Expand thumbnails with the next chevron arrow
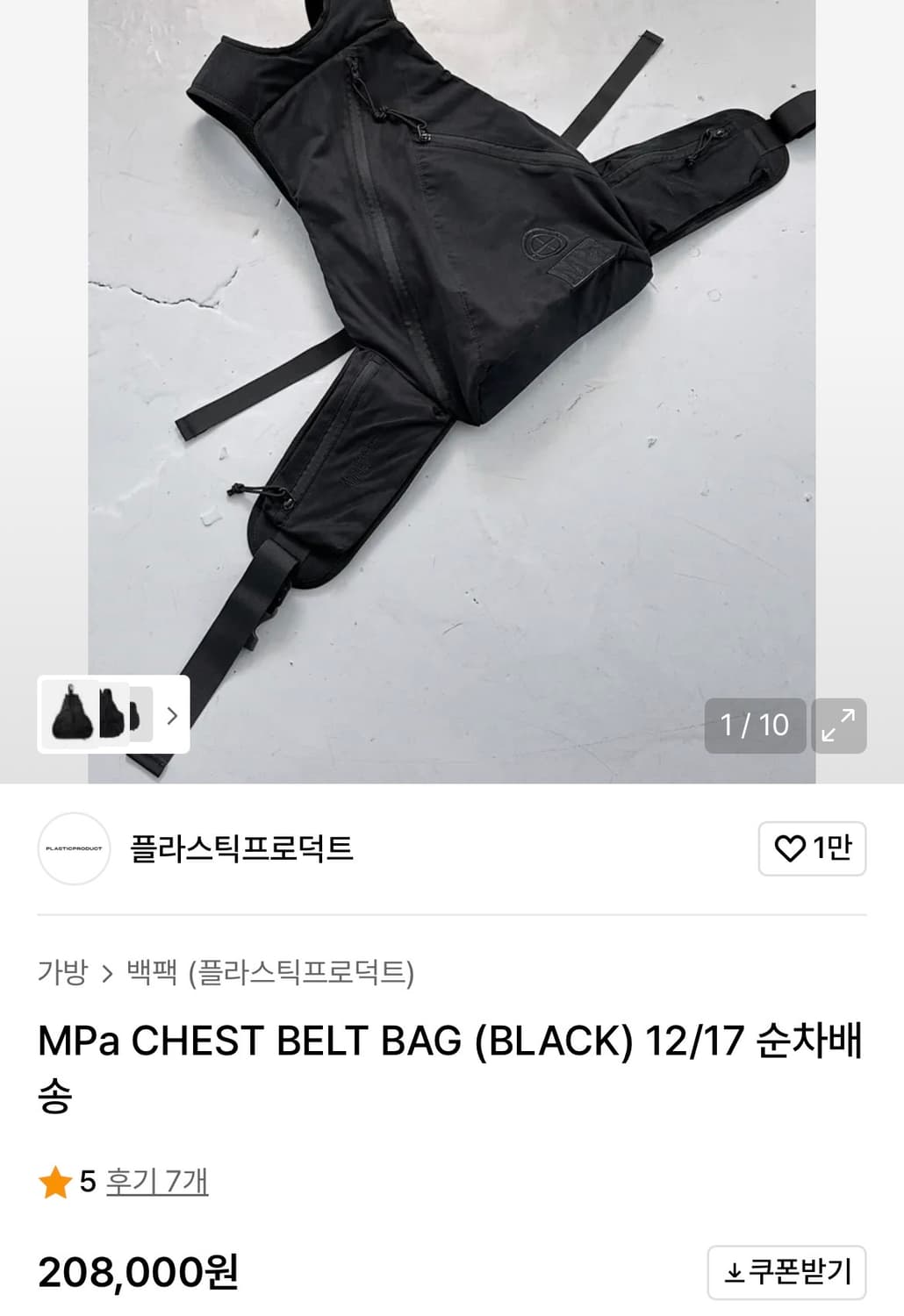The height and width of the screenshot is (1316, 904). [172, 717]
